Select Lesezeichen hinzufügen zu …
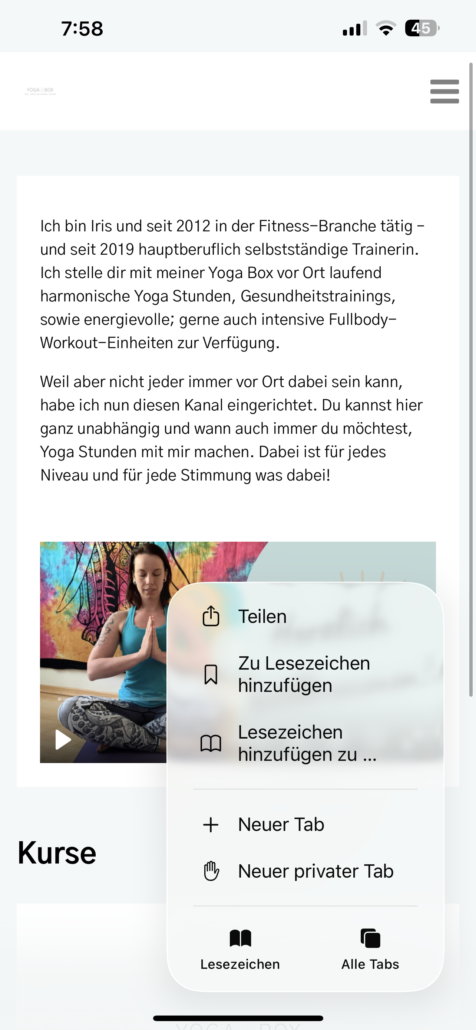The width and height of the screenshot is (476, 1030). (x=305, y=744)
